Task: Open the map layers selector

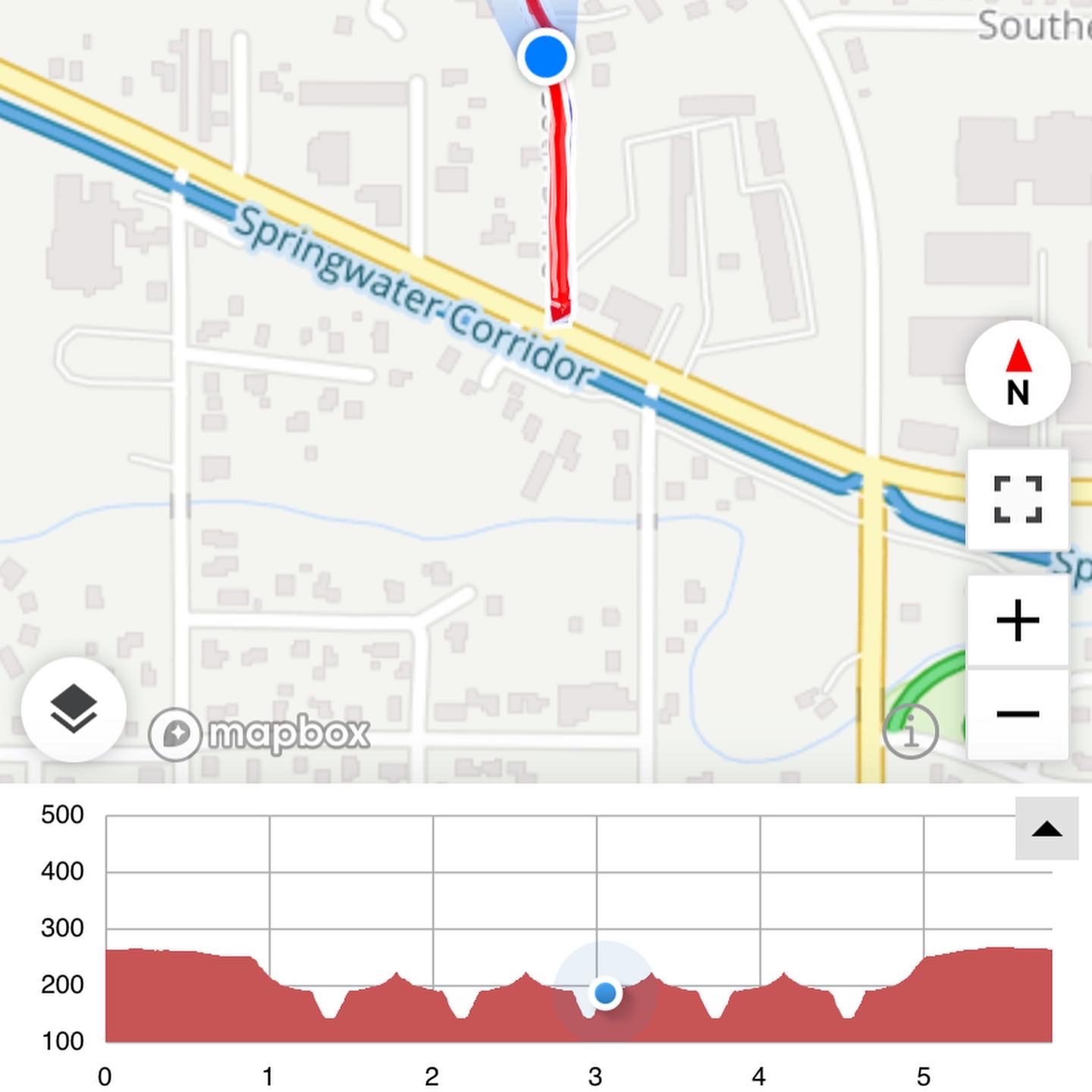Action: 74,709
